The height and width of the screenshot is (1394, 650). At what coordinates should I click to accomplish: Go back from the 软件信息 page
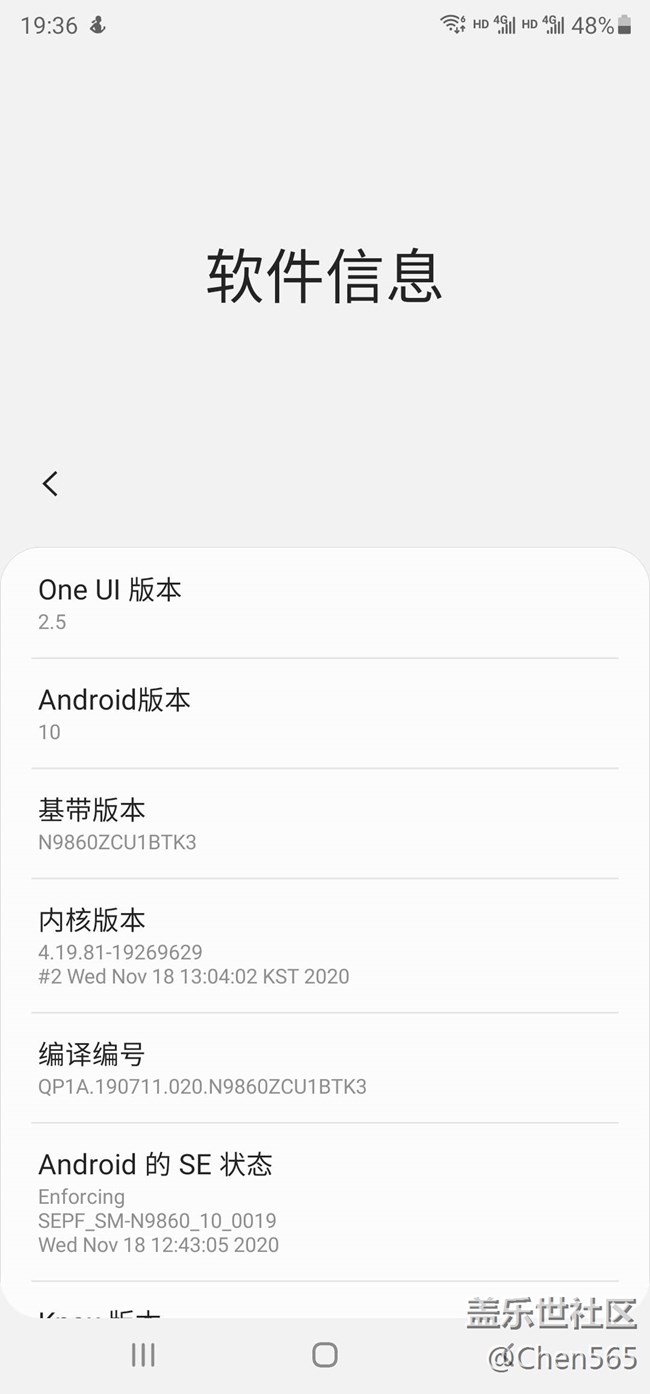click(50, 484)
